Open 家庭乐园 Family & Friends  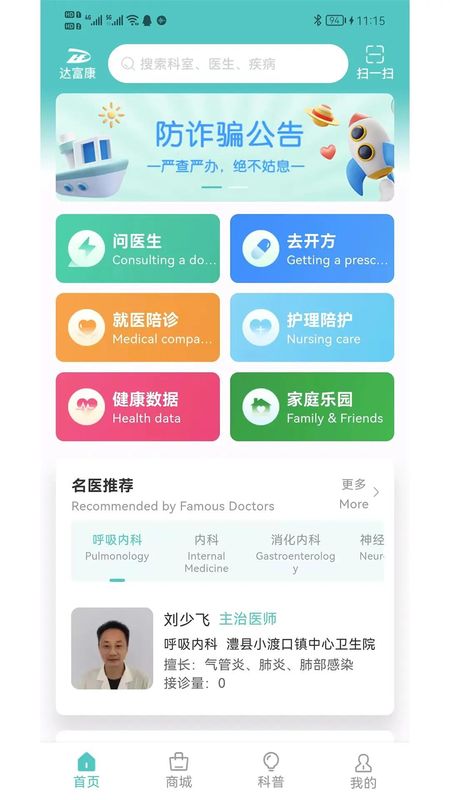tap(312, 407)
